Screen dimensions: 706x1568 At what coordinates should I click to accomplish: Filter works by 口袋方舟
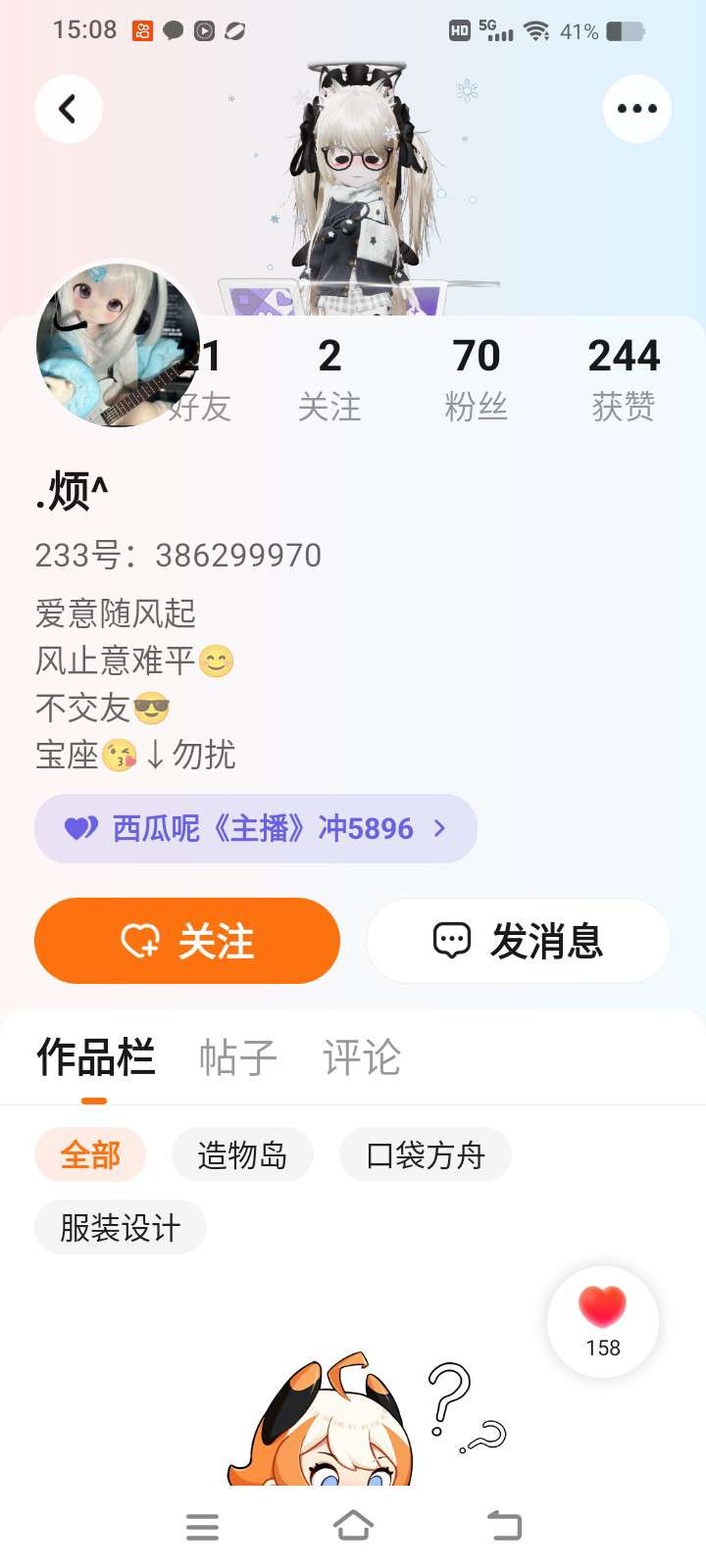(x=425, y=1155)
